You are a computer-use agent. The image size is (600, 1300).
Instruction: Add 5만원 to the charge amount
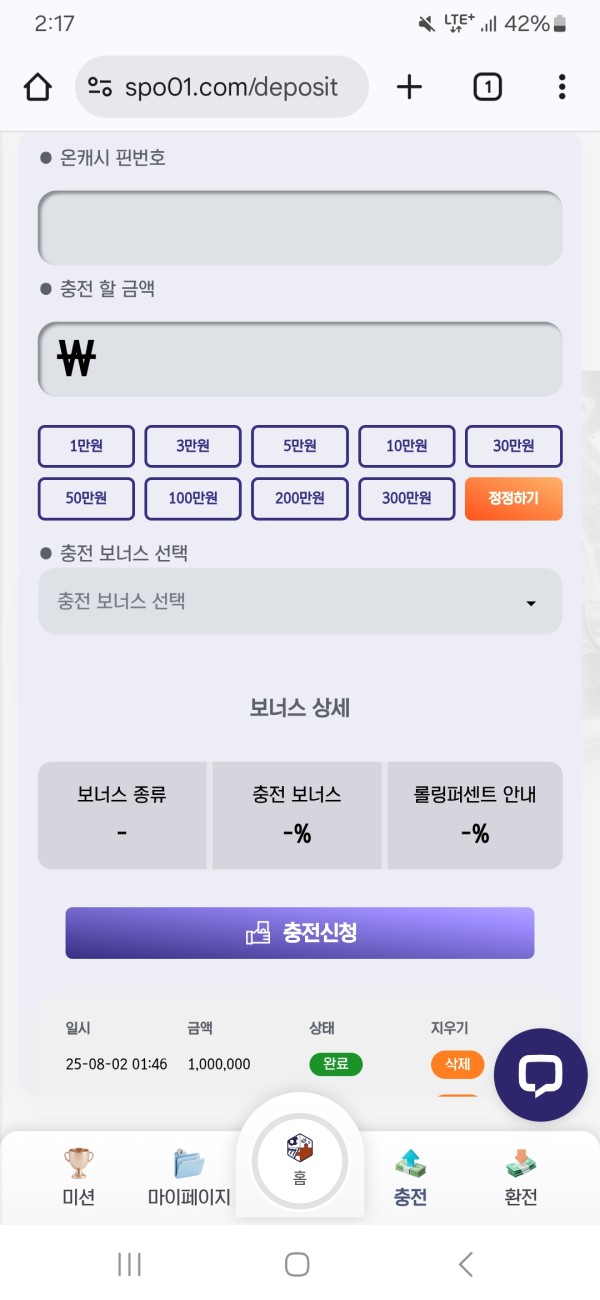pyautogui.click(x=300, y=446)
